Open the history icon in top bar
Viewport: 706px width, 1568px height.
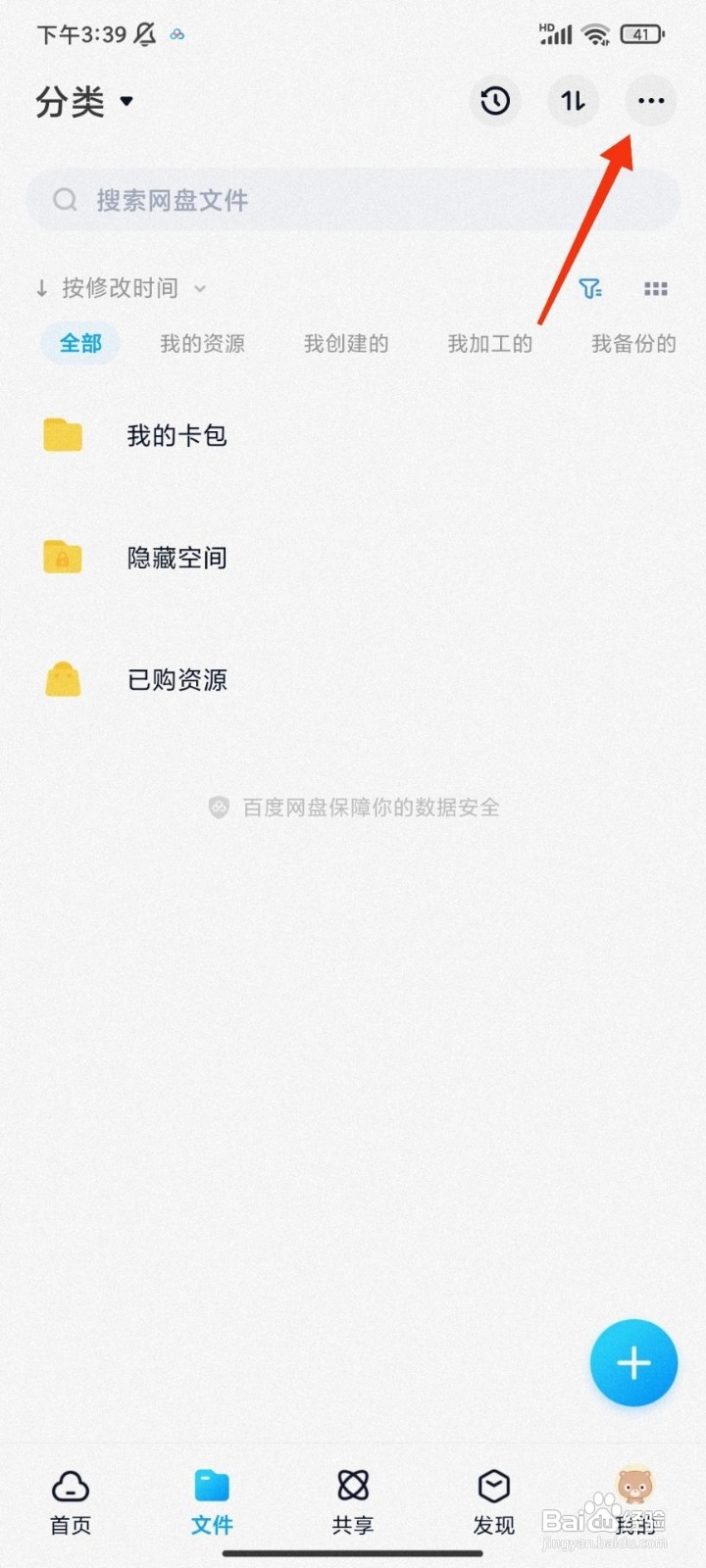[495, 100]
